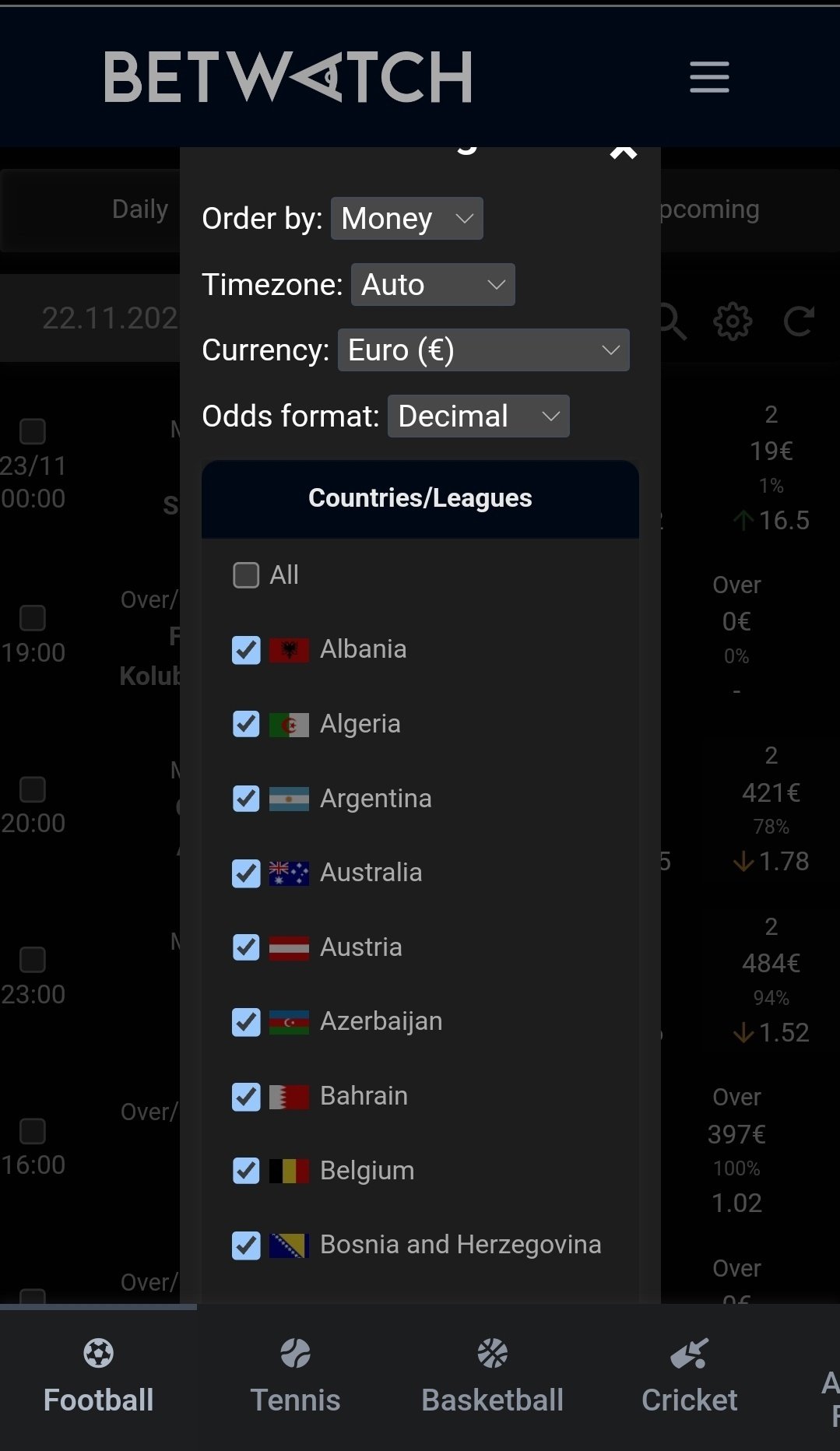Deselect Belgium

pos(246,1171)
